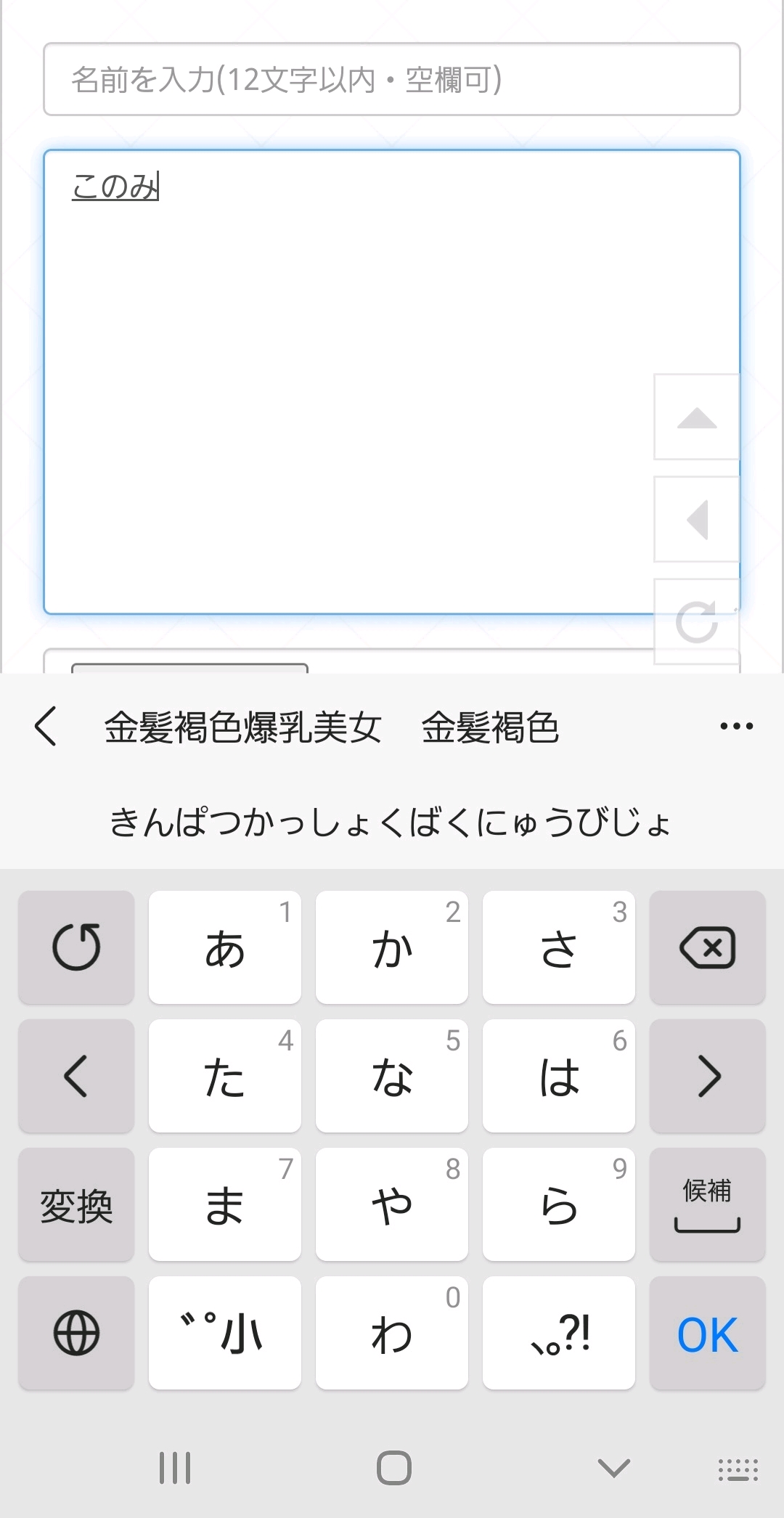Tap the 候補 space key
This screenshot has height=1518, width=784.
[707, 1205]
